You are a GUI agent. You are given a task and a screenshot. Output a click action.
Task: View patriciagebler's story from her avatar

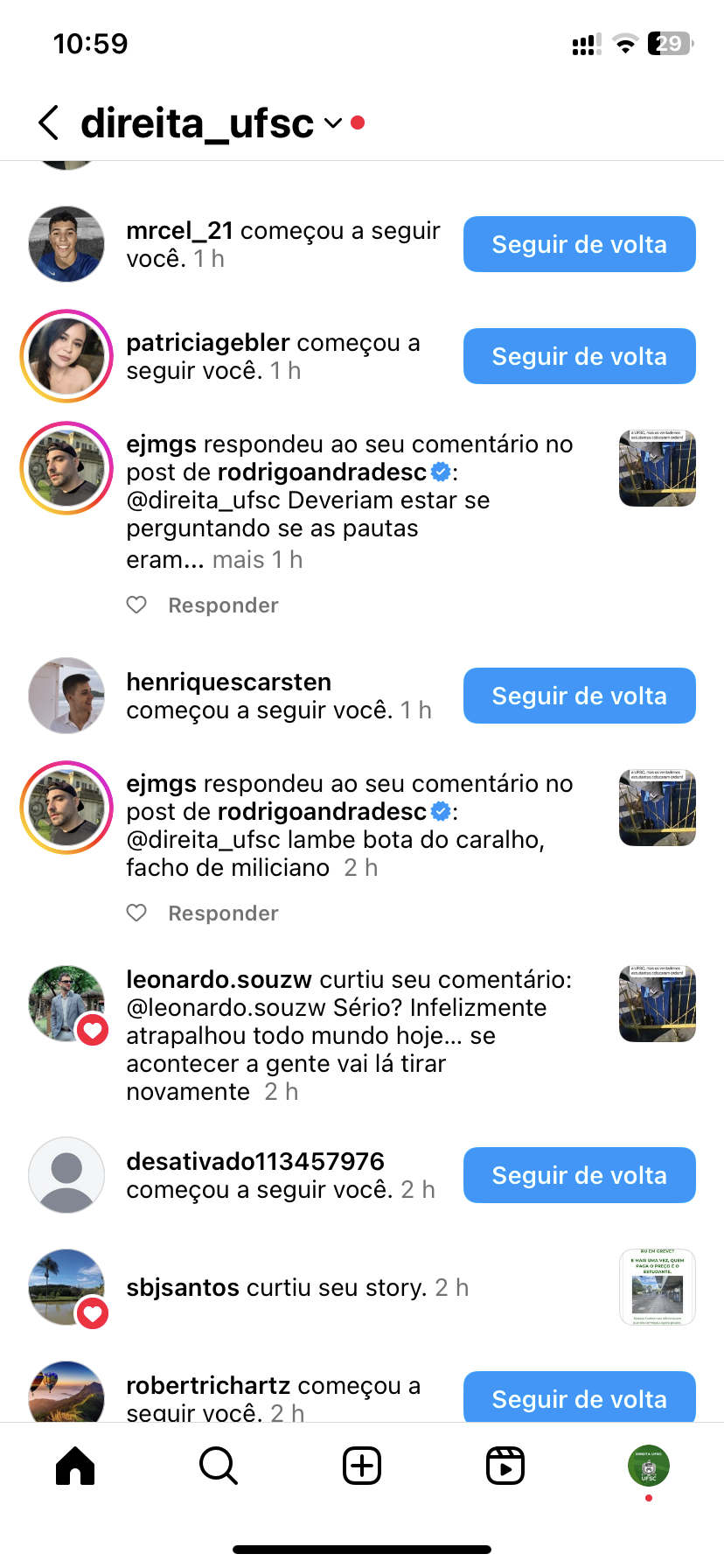point(66,356)
